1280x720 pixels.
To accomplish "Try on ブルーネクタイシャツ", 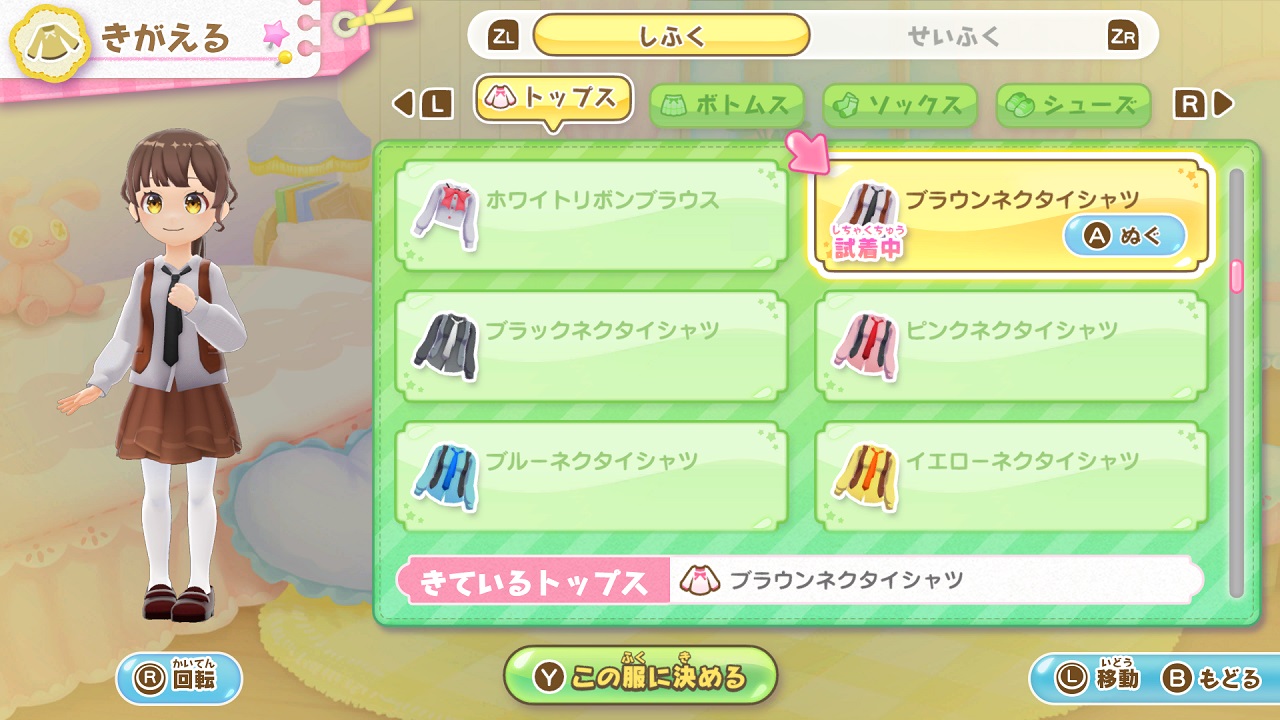I will [x=591, y=477].
